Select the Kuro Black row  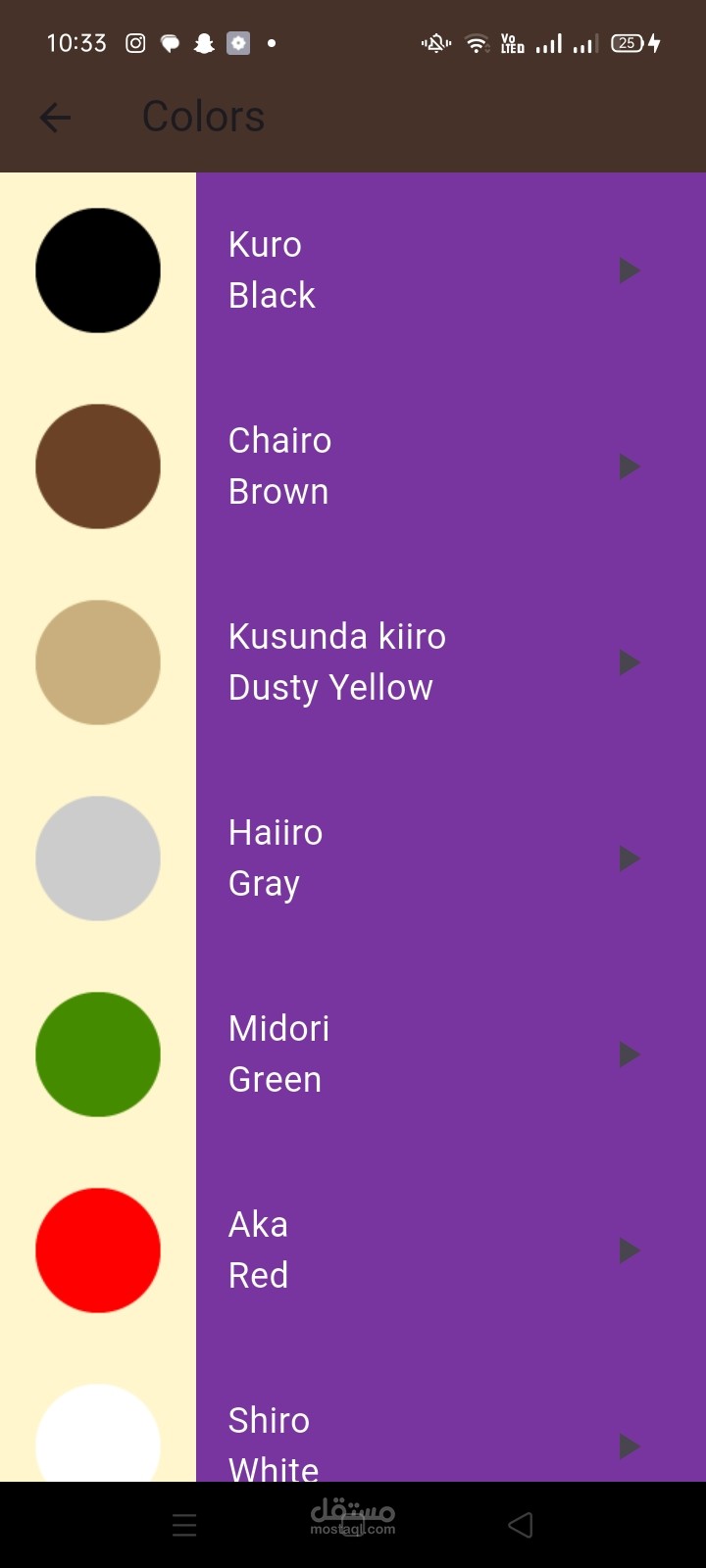[x=353, y=270]
